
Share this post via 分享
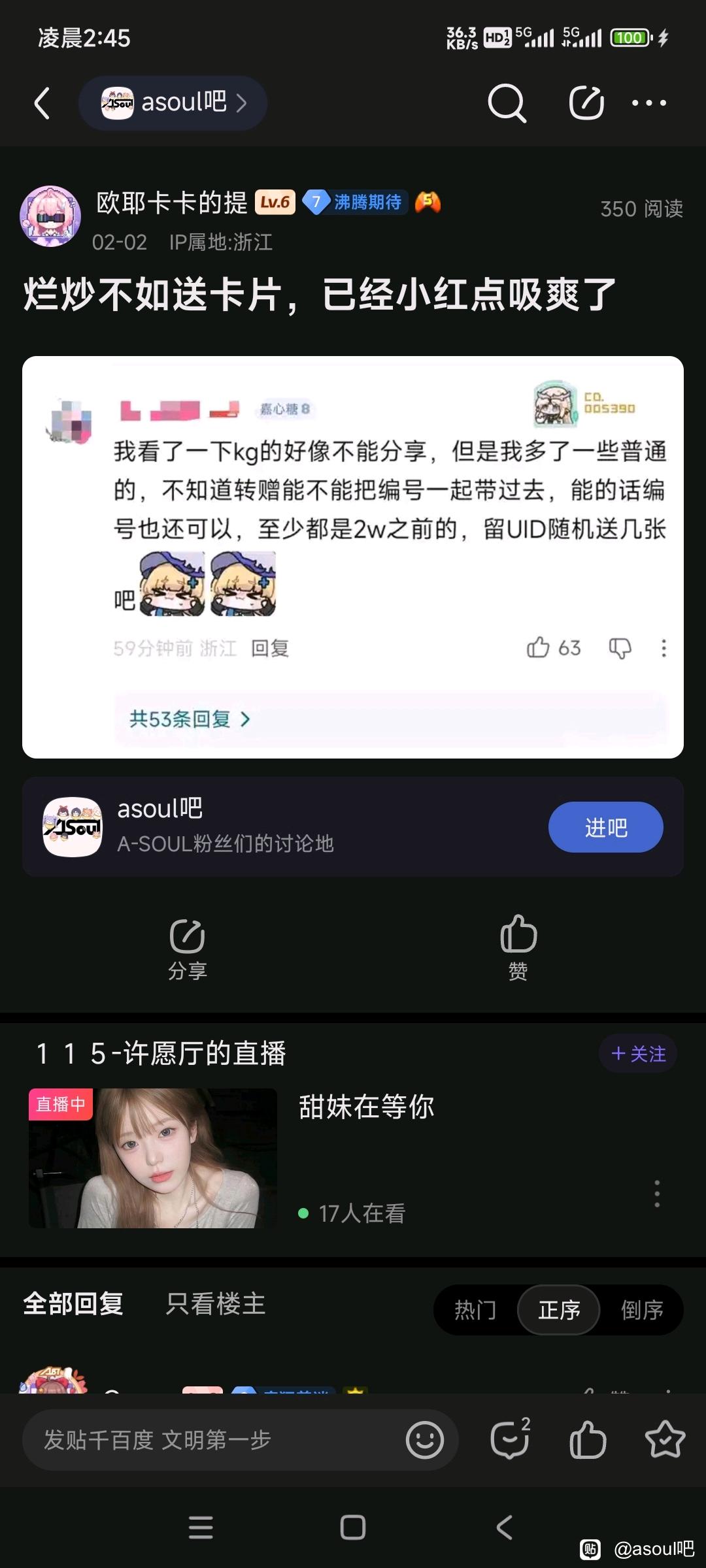(188, 949)
